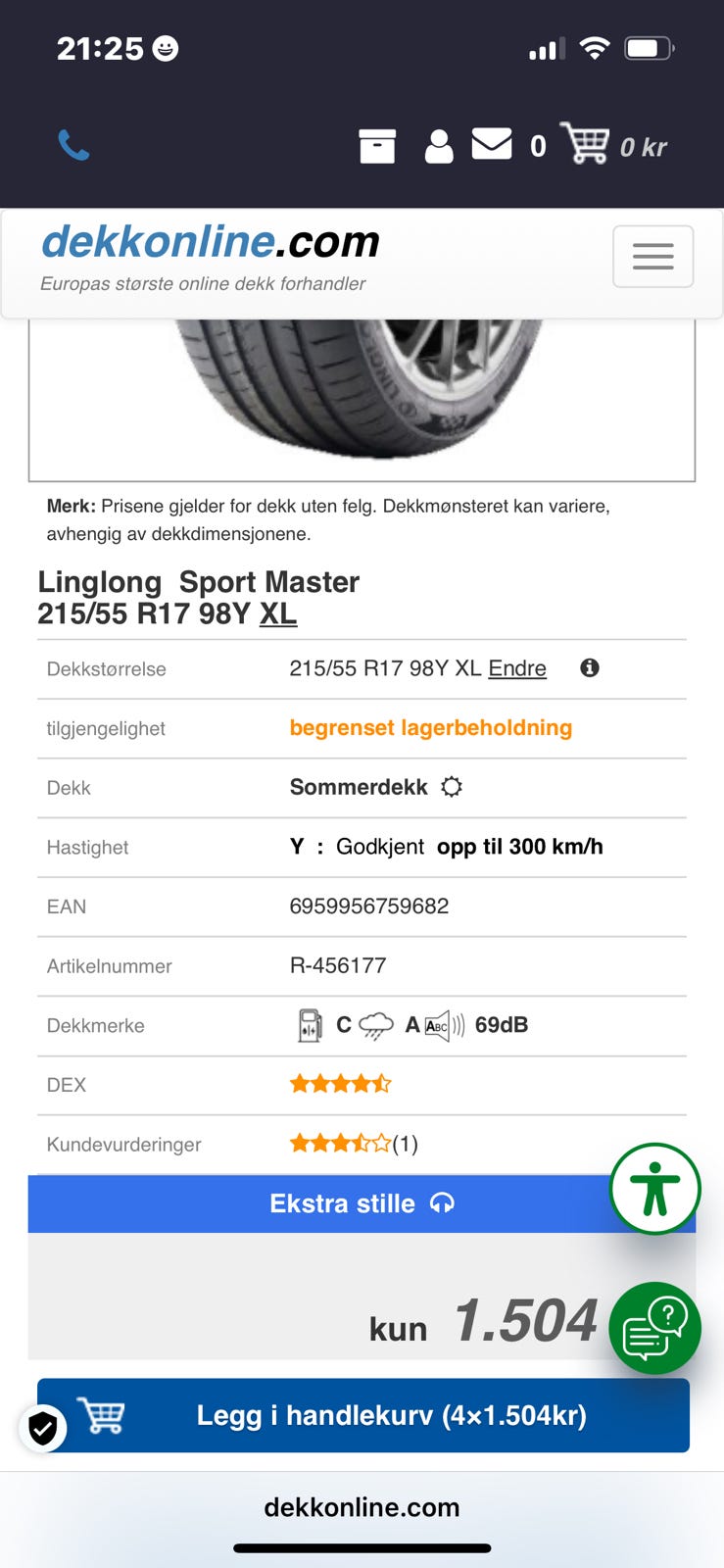
Task: Tap the Endre link for tire size
Action: [x=517, y=668]
